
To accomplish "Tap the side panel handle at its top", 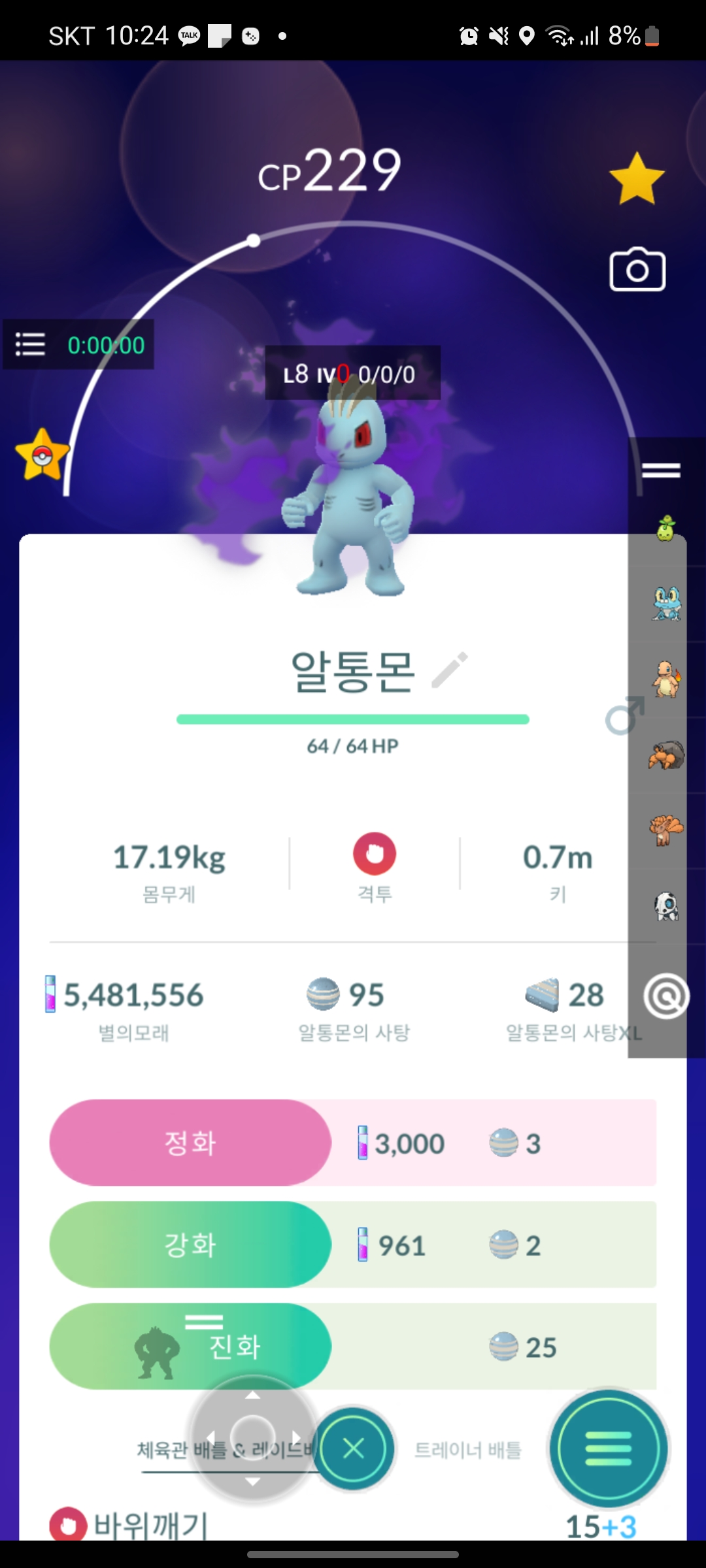I will (x=661, y=470).
